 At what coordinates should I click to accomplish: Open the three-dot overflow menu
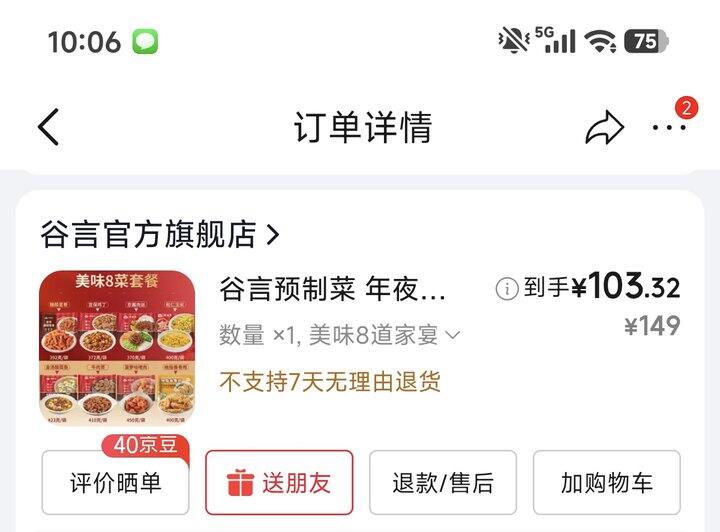668,128
